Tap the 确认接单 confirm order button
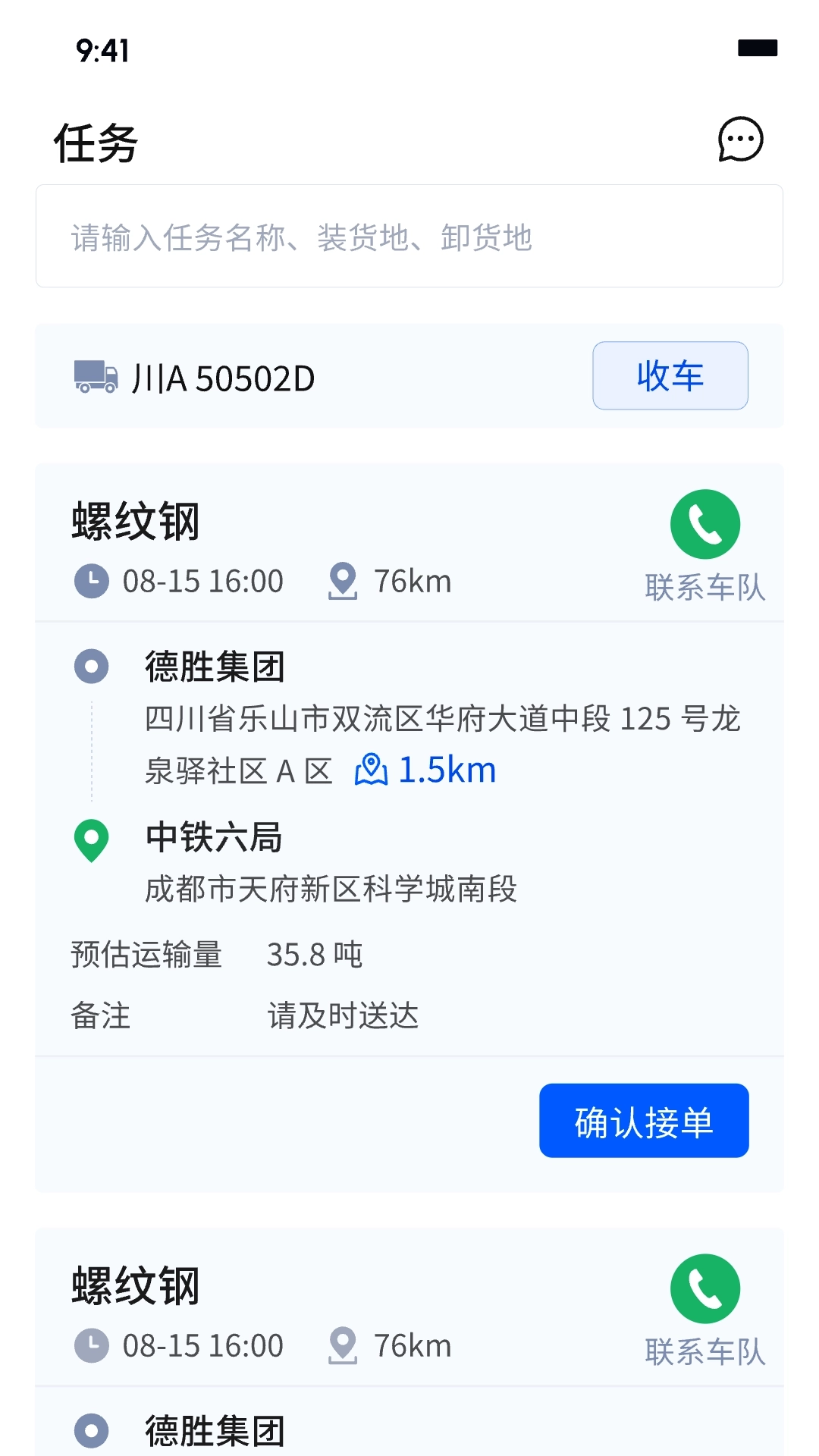The height and width of the screenshot is (1456, 819). [644, 1121]
